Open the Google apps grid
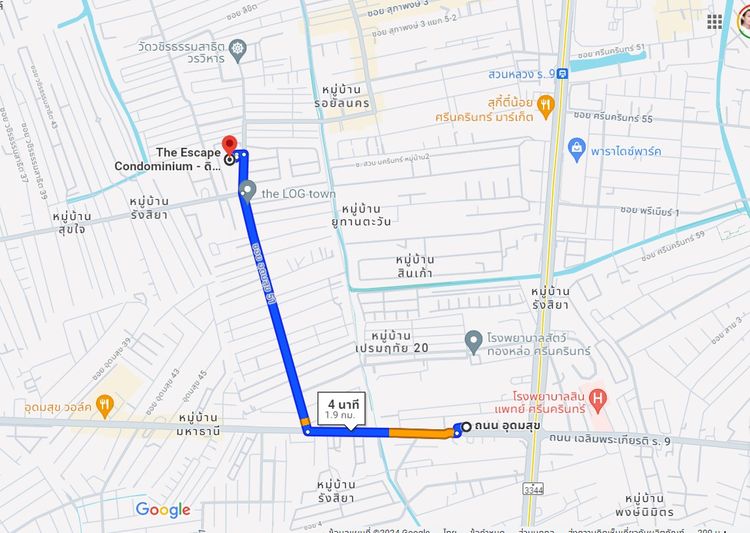The width and height of the screenshot is (750, 533). (715, 21)
